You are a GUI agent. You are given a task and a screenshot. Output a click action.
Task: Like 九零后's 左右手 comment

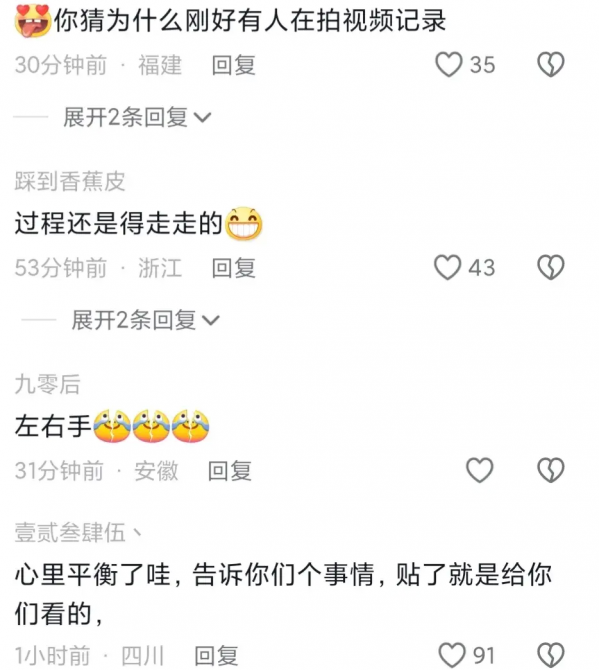coord(481,470)
